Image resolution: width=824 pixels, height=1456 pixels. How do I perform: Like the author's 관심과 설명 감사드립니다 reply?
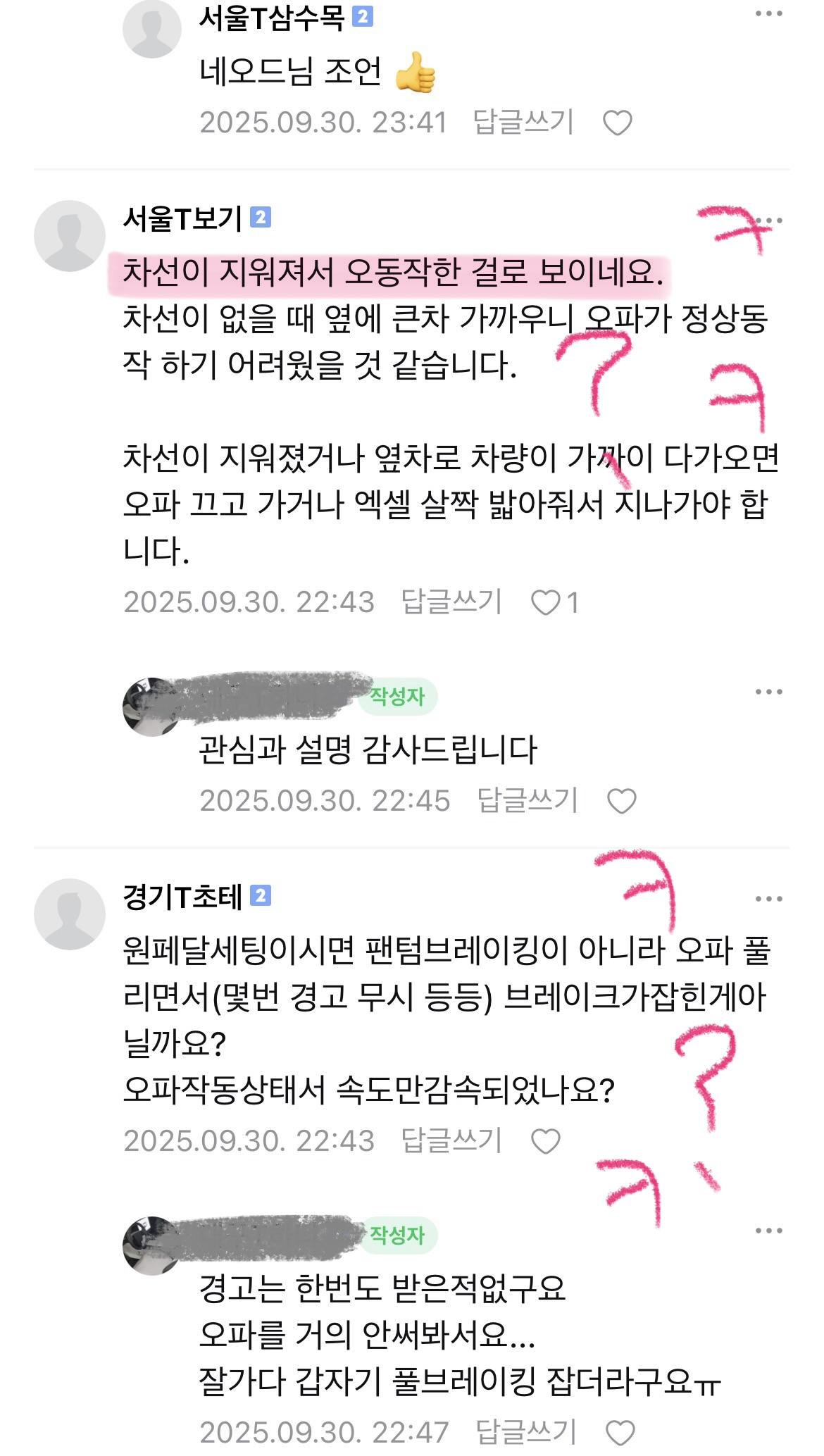point(622,802)
